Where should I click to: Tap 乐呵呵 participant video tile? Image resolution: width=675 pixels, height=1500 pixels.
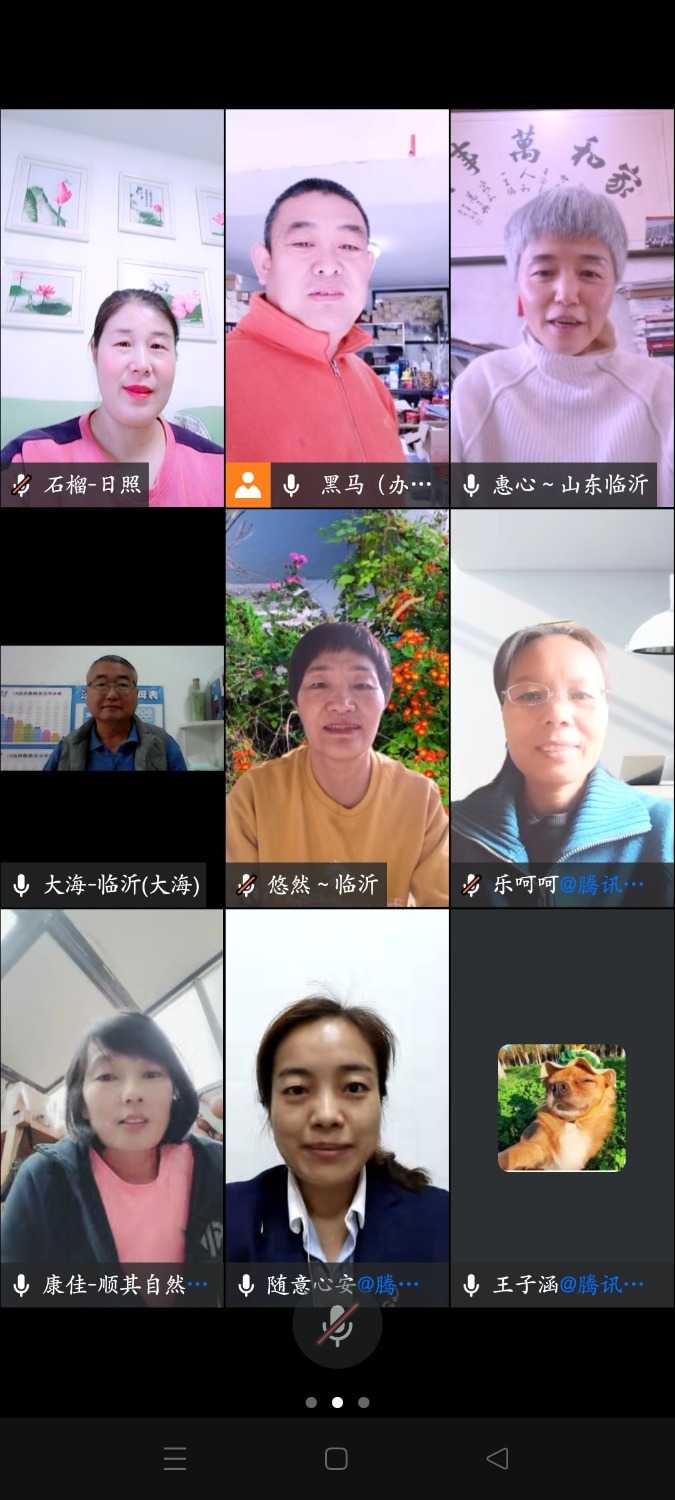pyautogui.click(x=562, y=708)
